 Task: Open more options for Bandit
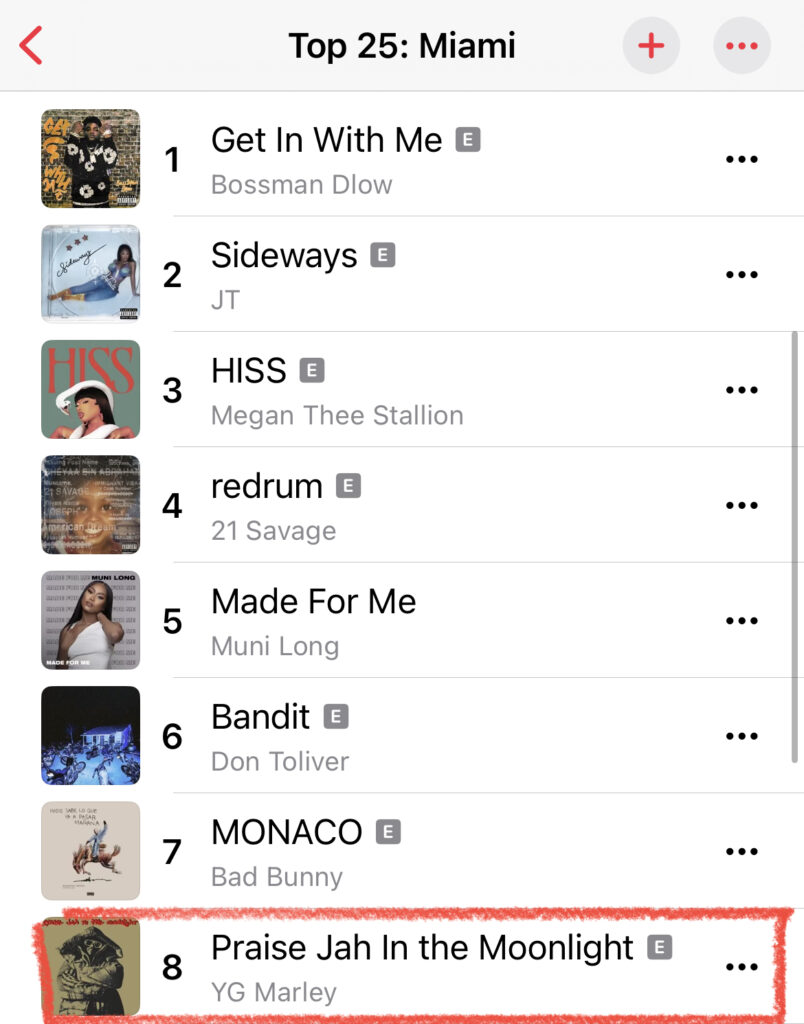pyautogui.click(x=741, y=736)
